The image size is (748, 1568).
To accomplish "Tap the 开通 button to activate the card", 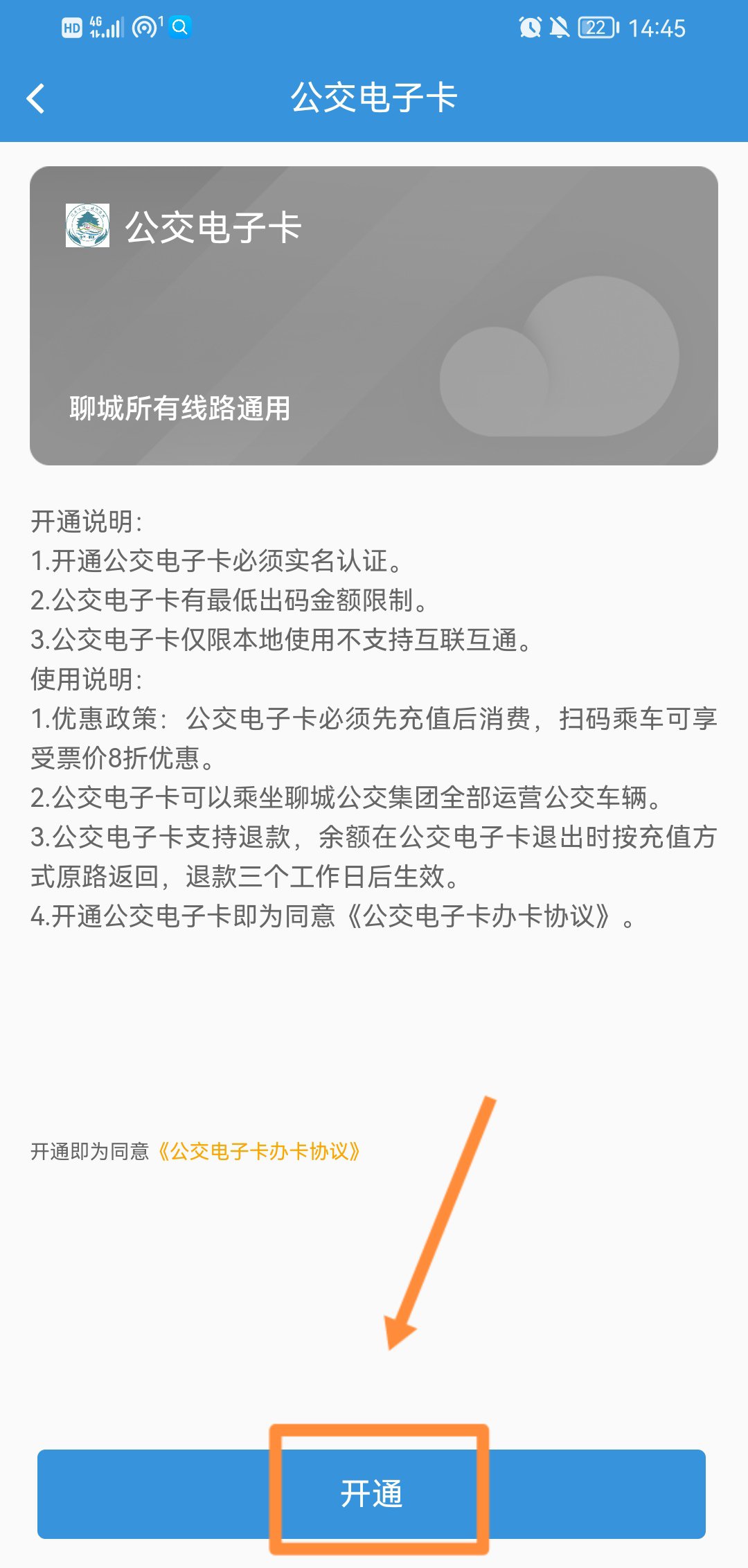I will coord(372,1494).
